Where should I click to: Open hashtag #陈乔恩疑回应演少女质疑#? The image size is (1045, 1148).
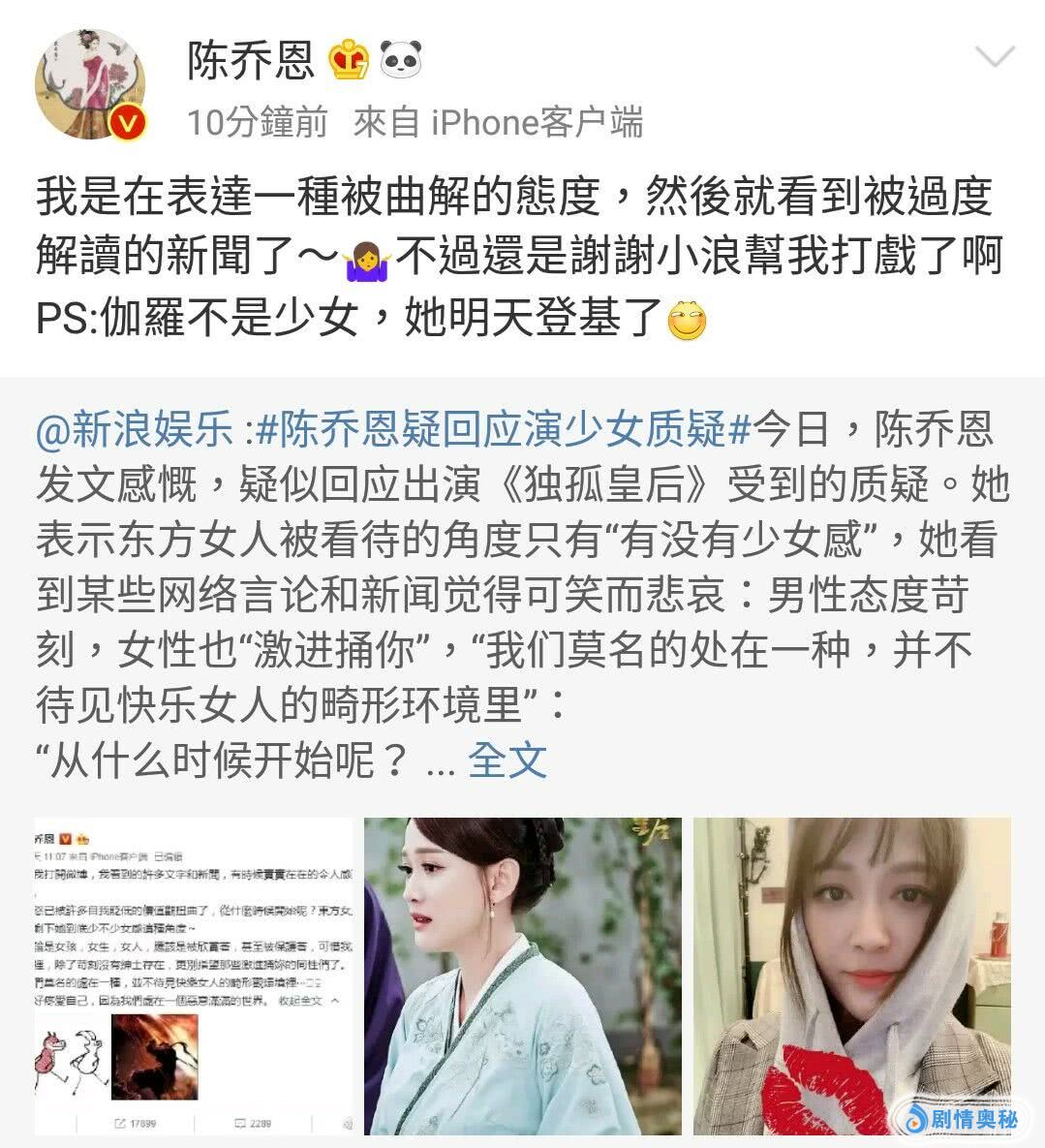tap(503, 429)
